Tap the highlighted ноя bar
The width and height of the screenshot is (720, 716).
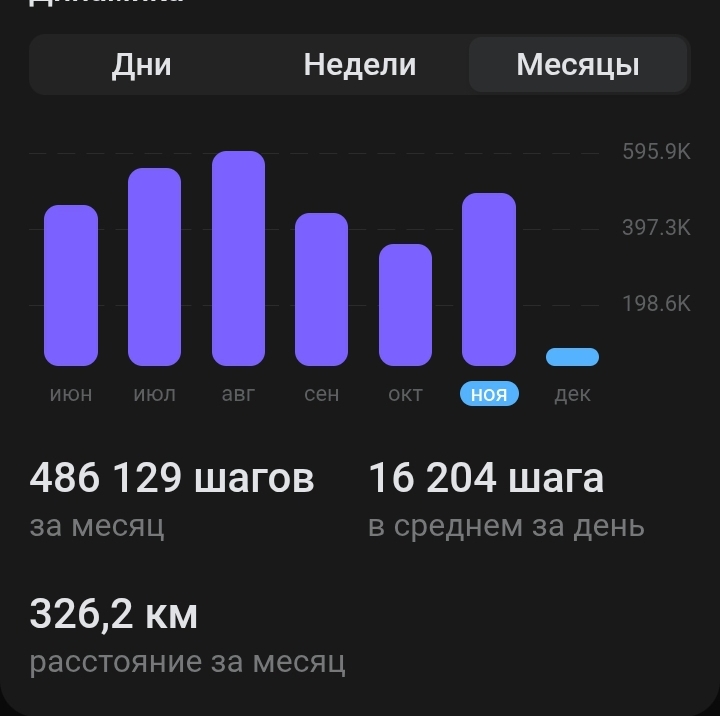(489, 279)
